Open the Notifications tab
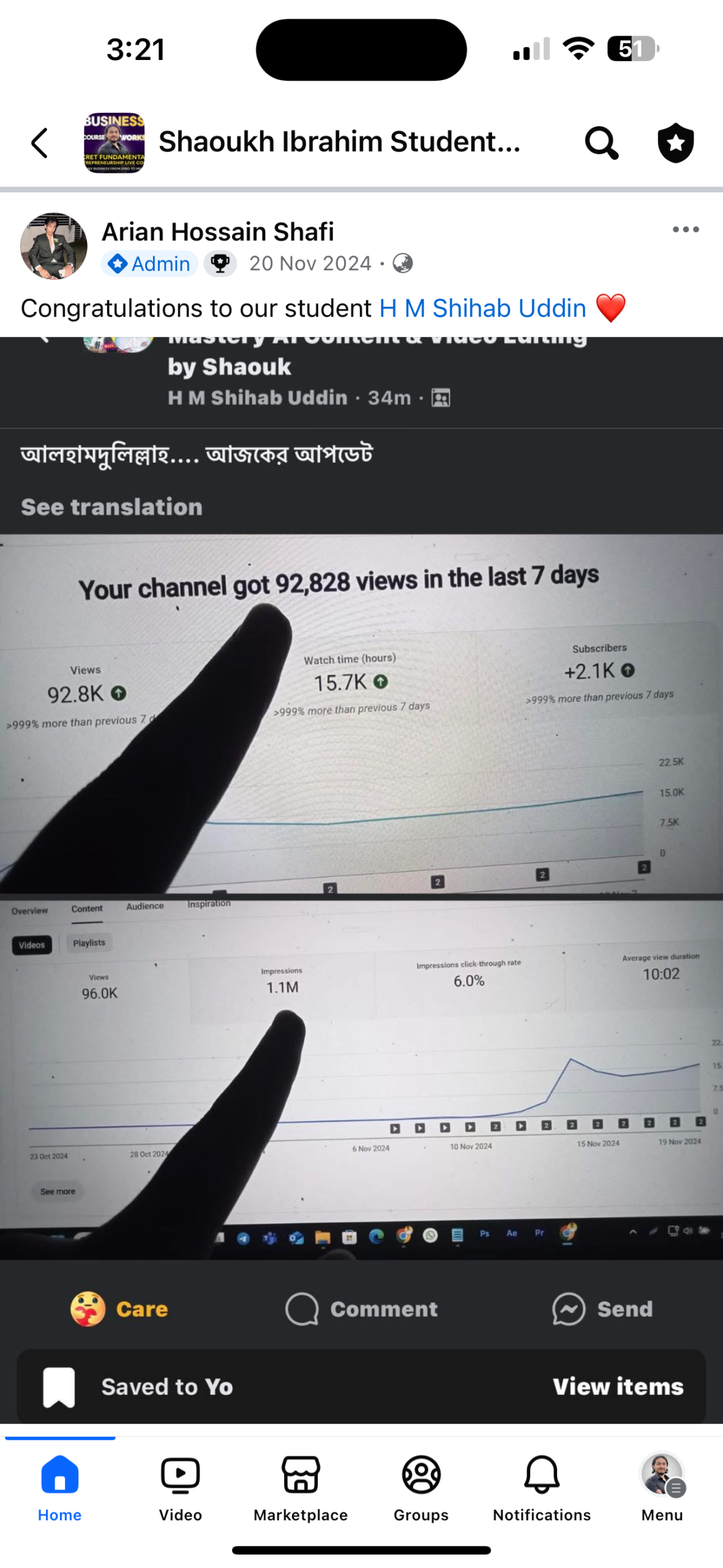 pyautogui.click(x=542, y=1485)
